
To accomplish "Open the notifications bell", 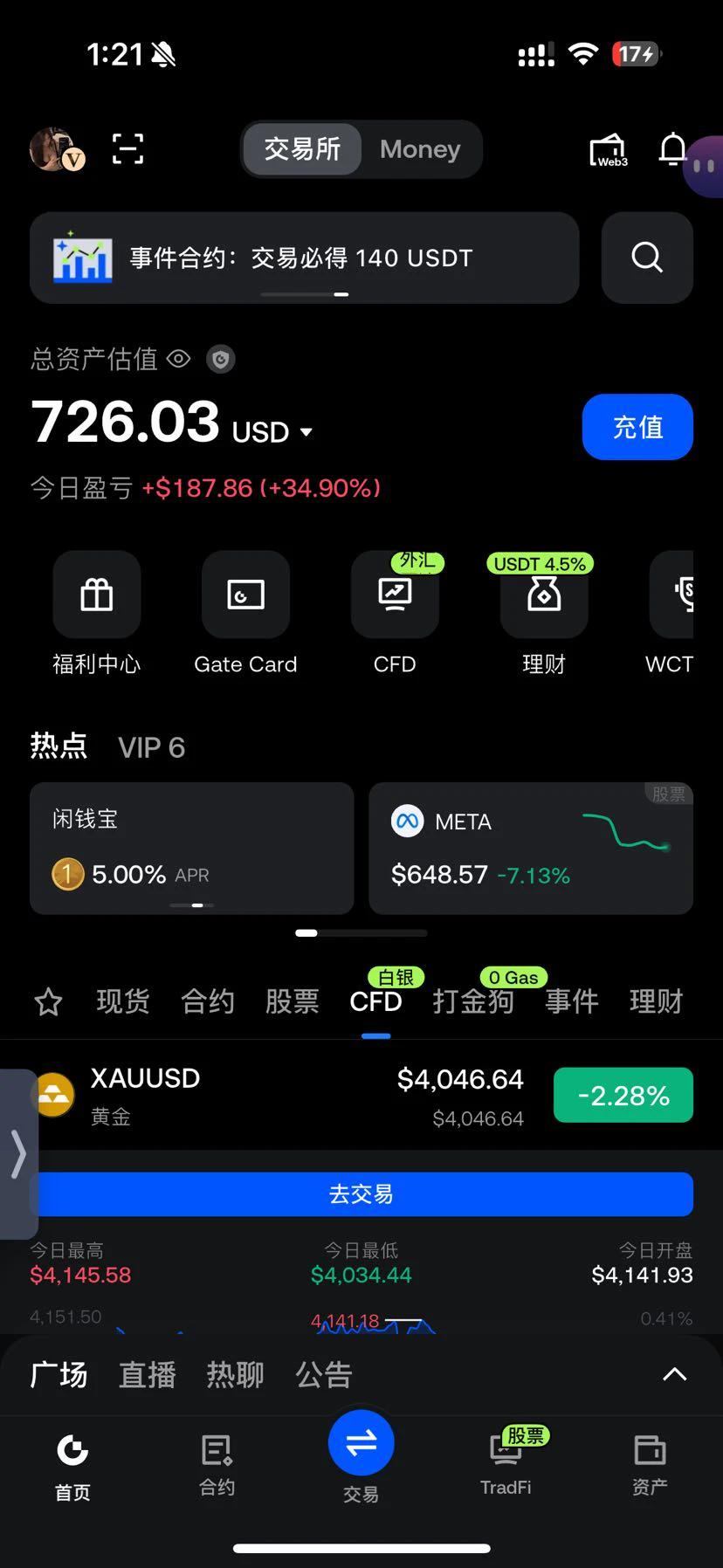I will click(x=672, y=149).
